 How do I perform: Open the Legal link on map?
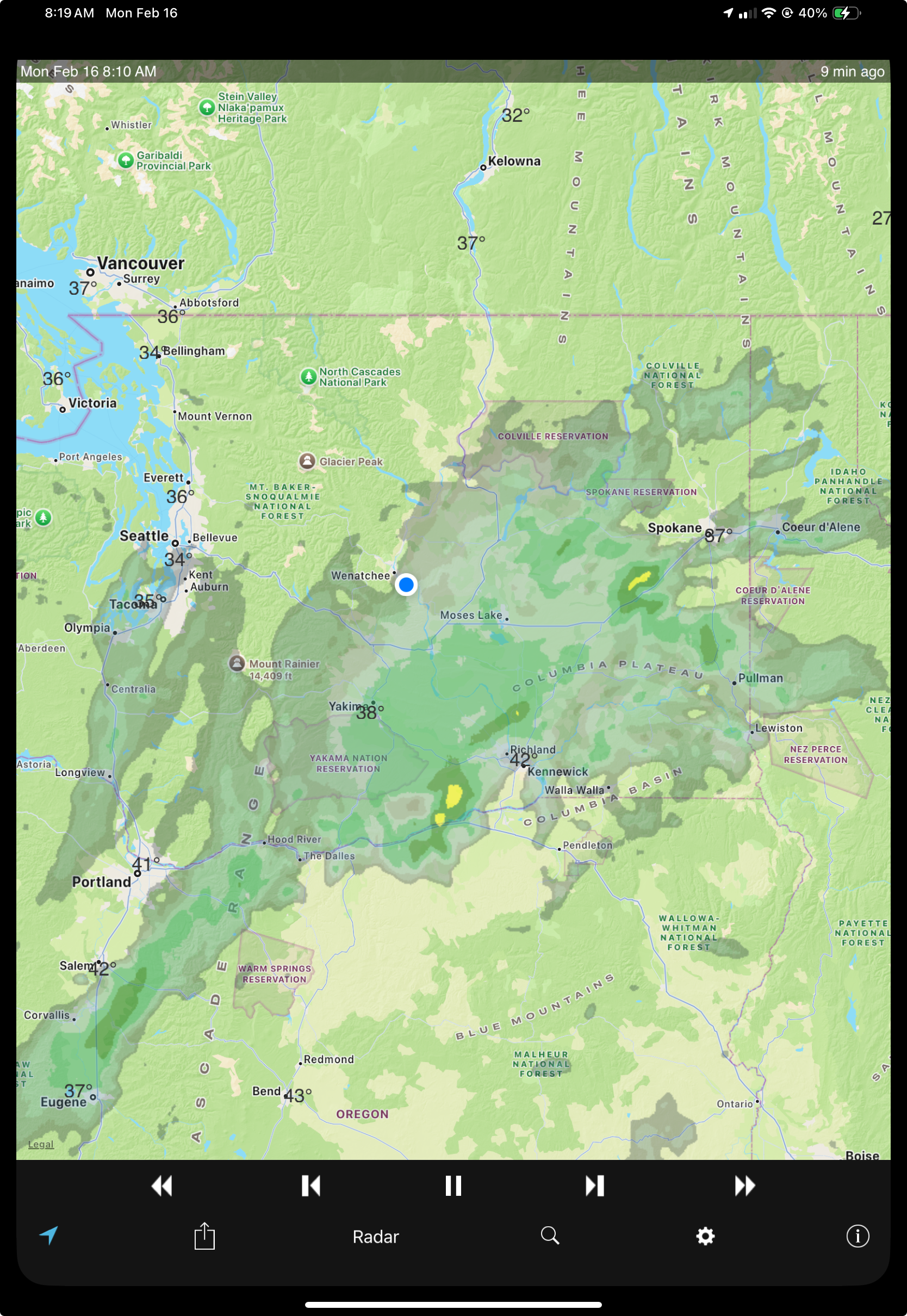click(41, 1144)
